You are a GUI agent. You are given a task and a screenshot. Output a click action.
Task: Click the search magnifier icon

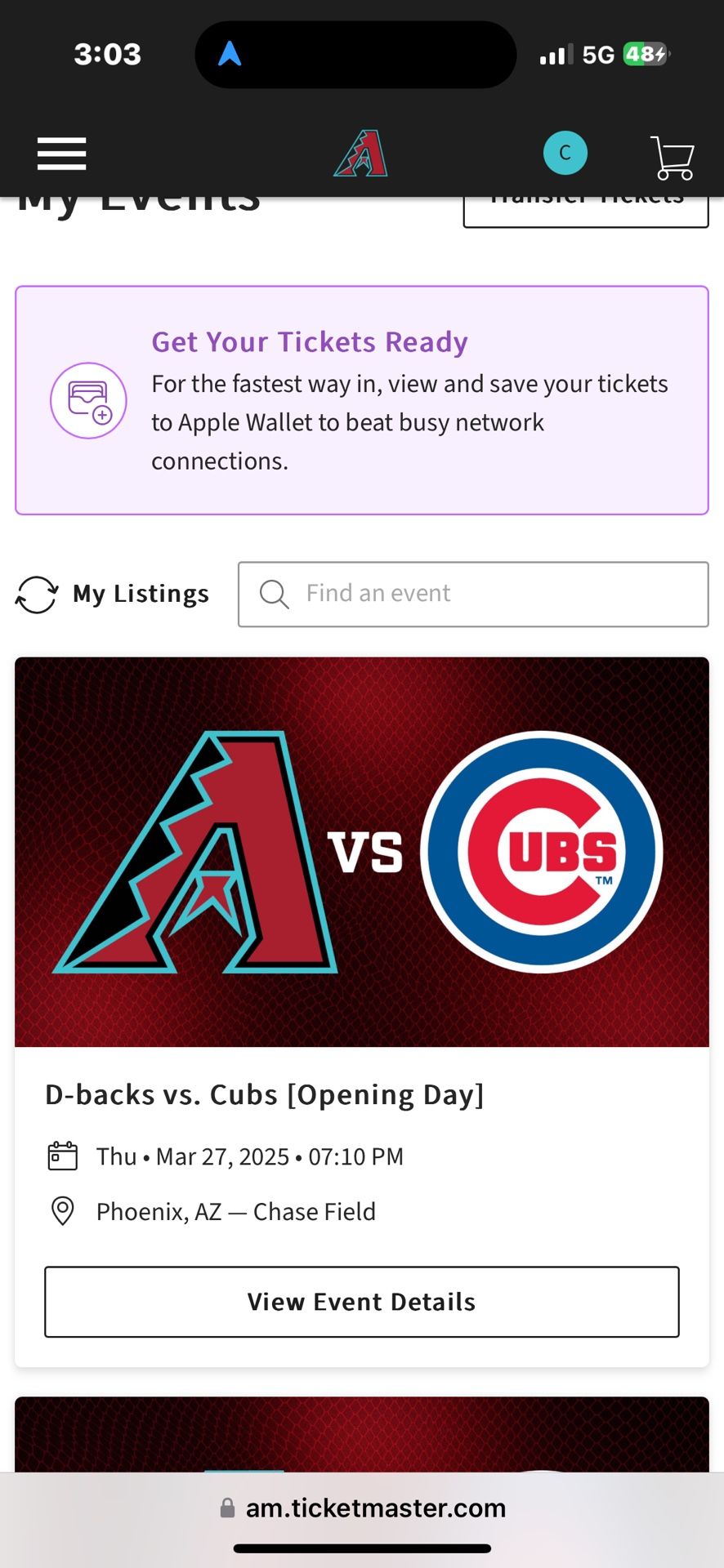[273, 594]
